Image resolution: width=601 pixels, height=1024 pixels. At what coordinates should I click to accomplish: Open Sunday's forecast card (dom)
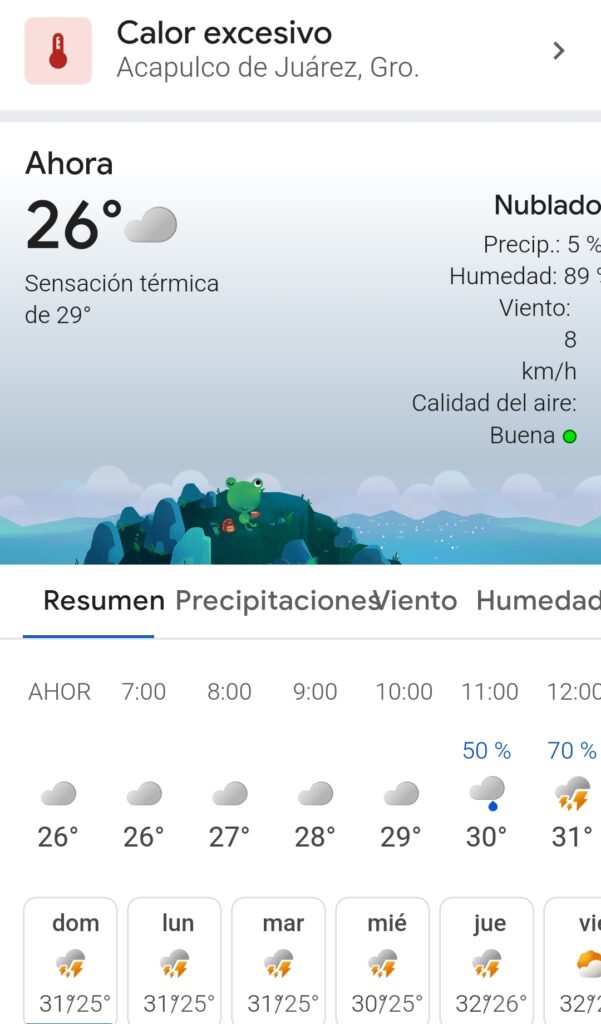(70, 960)
